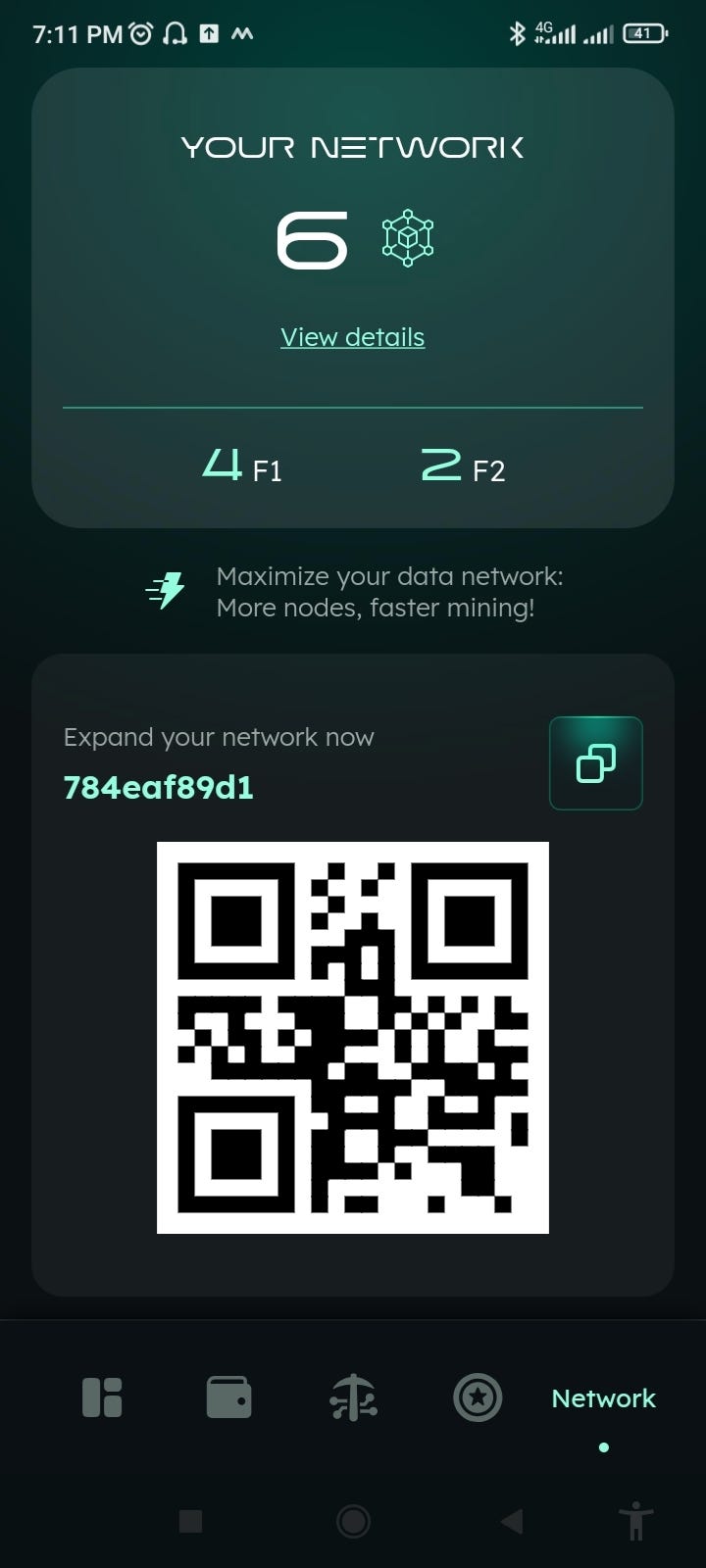706x1568 pixels.
Task: Click the upload arrow notification icon
Action: 211,32
